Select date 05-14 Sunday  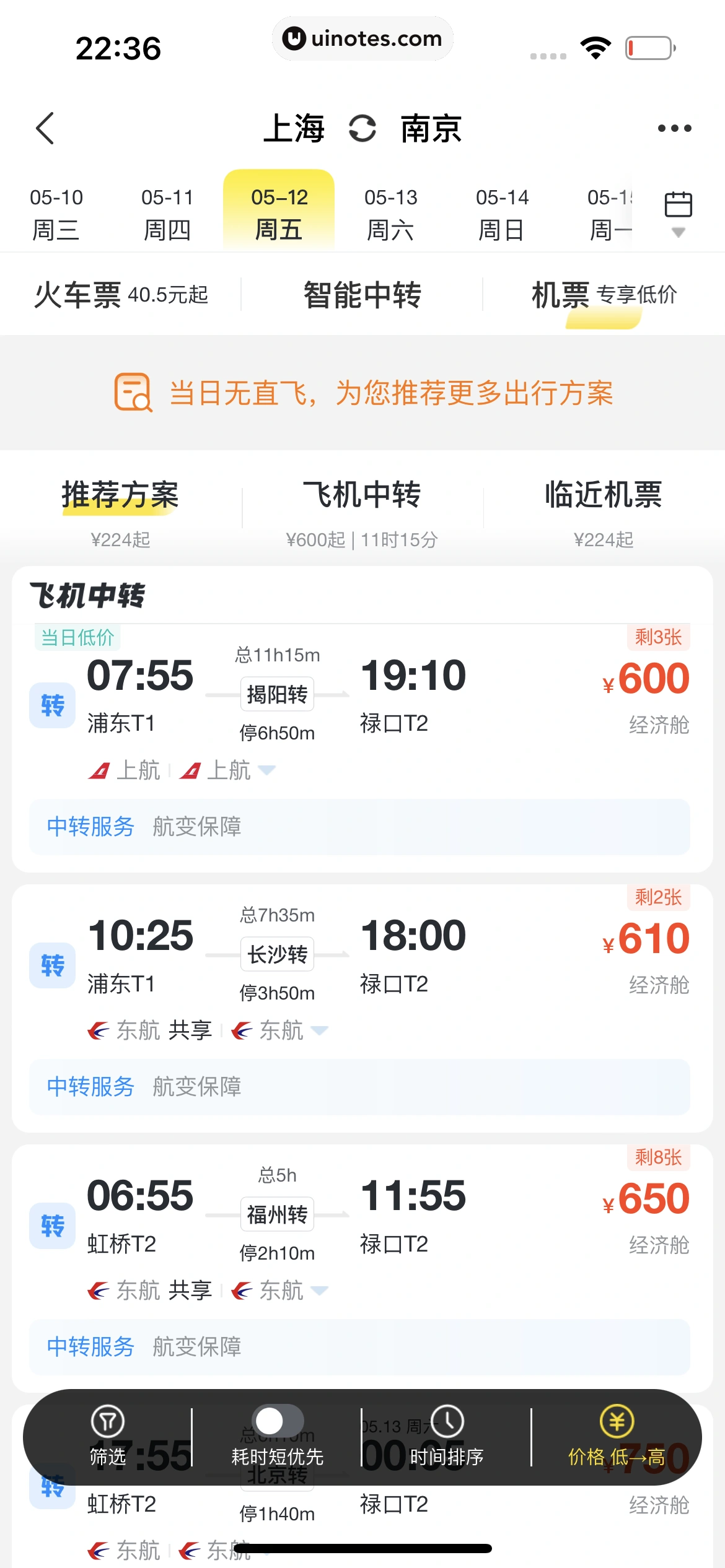click(502, 213)
